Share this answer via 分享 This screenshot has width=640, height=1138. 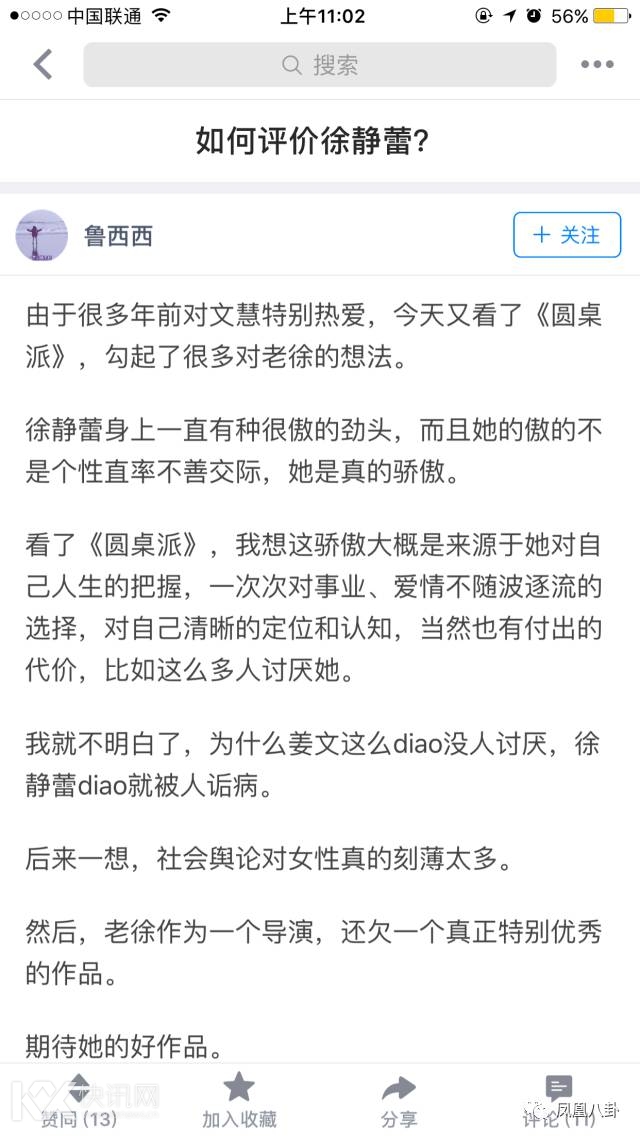tap(399, 1101)
